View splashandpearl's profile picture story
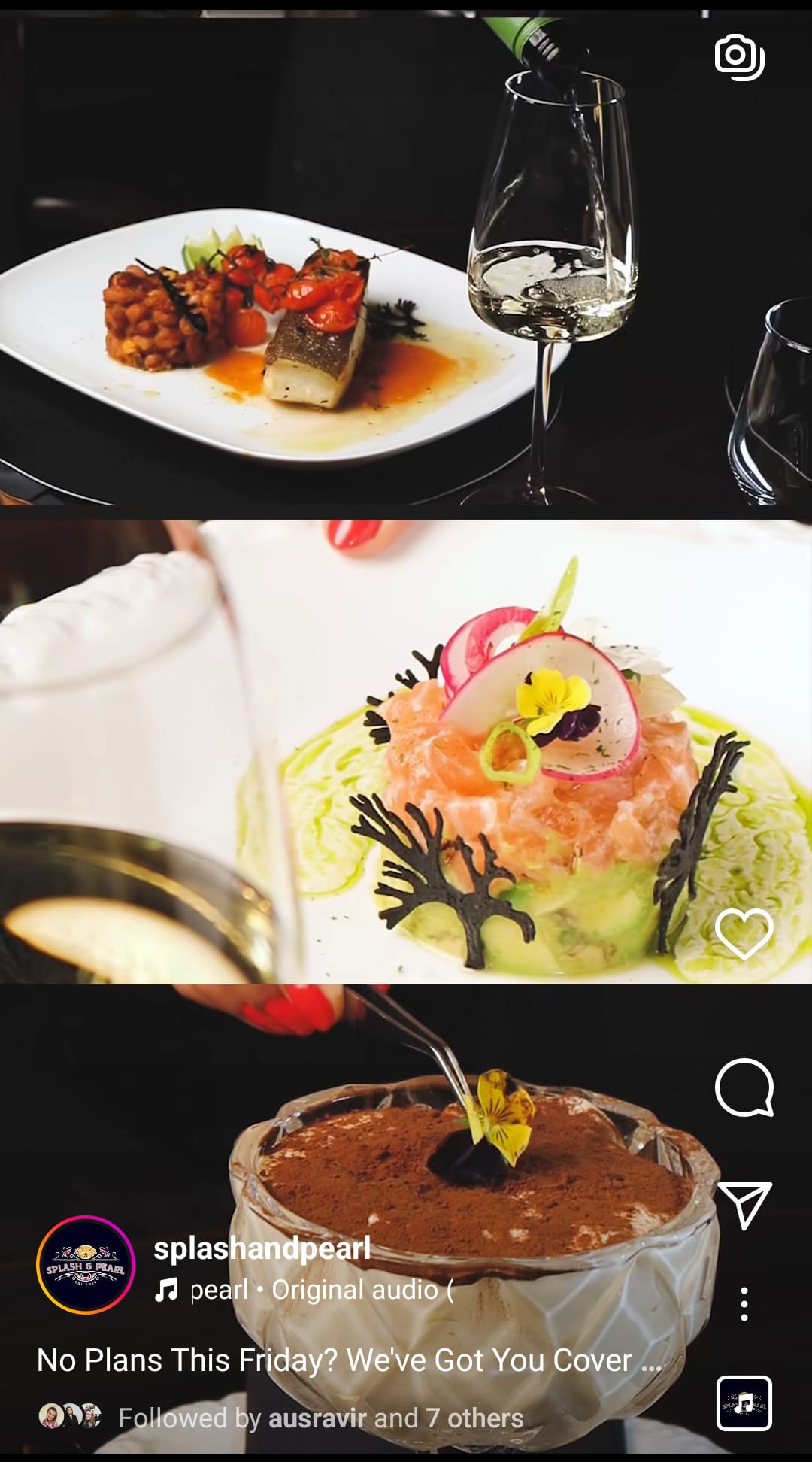The image size is (812, 1462). click(x=86, y=1265)
